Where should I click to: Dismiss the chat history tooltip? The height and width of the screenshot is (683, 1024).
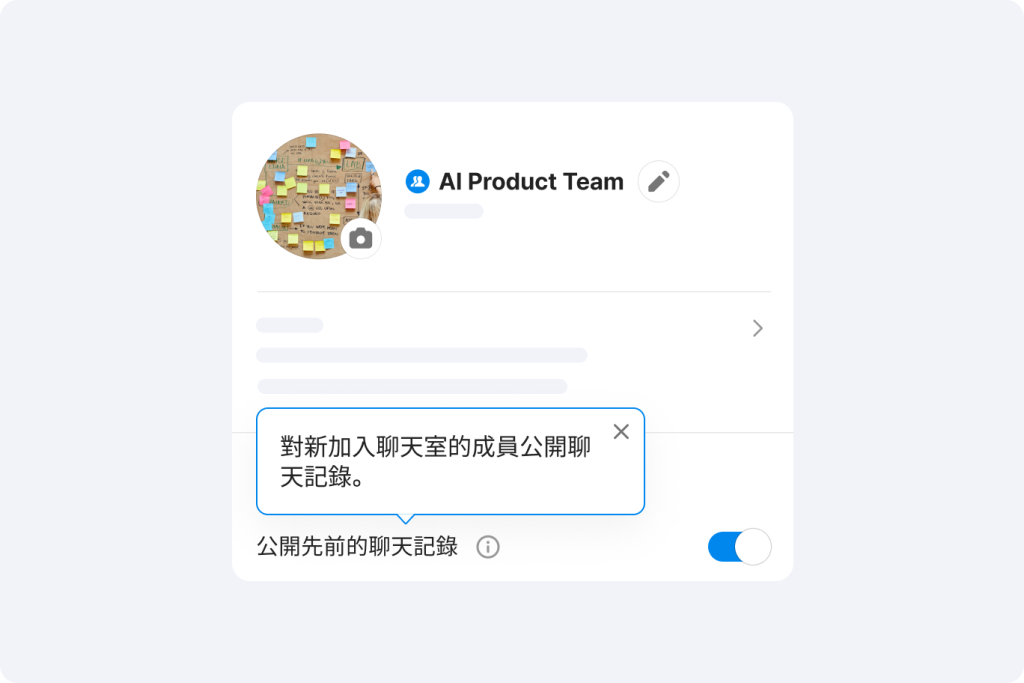pos(621,431)
